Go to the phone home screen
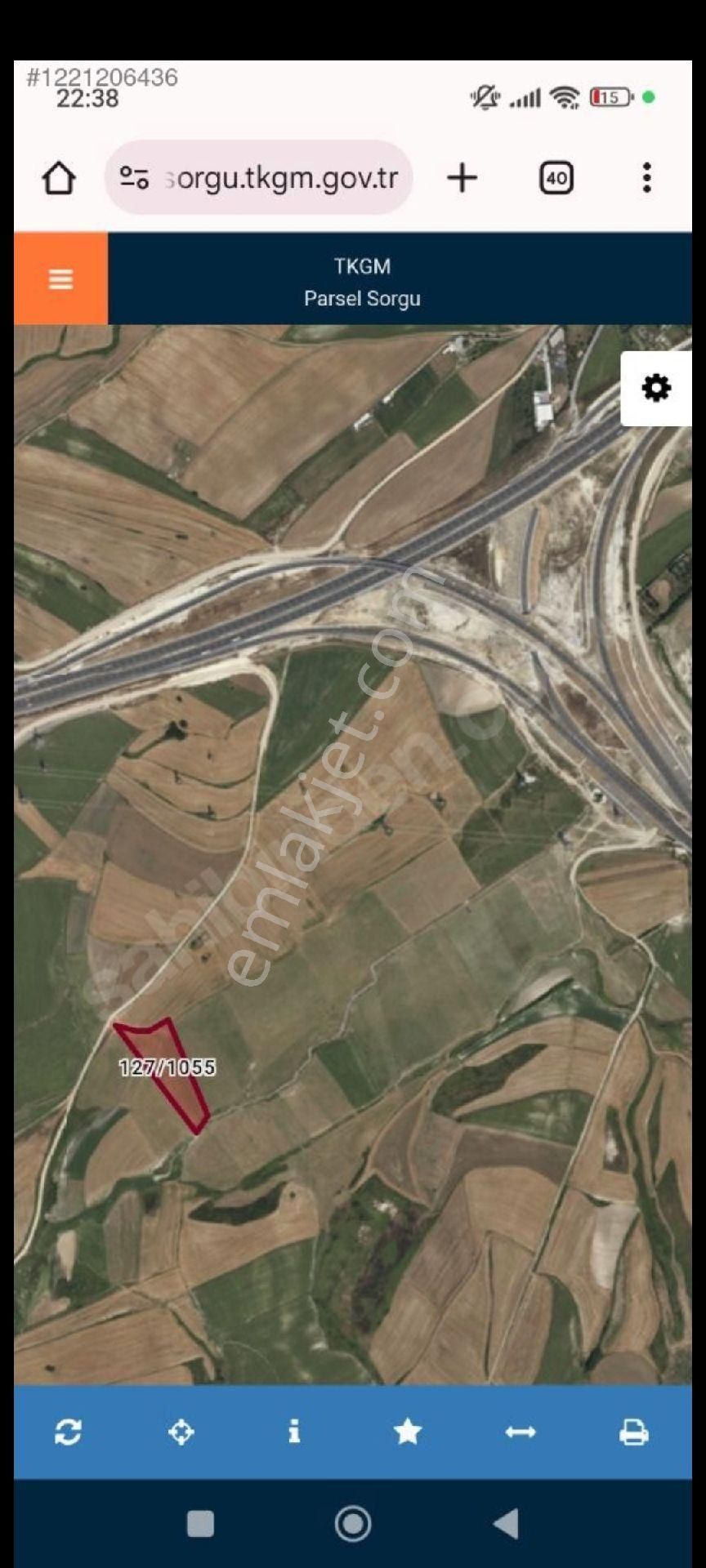 353,1524
